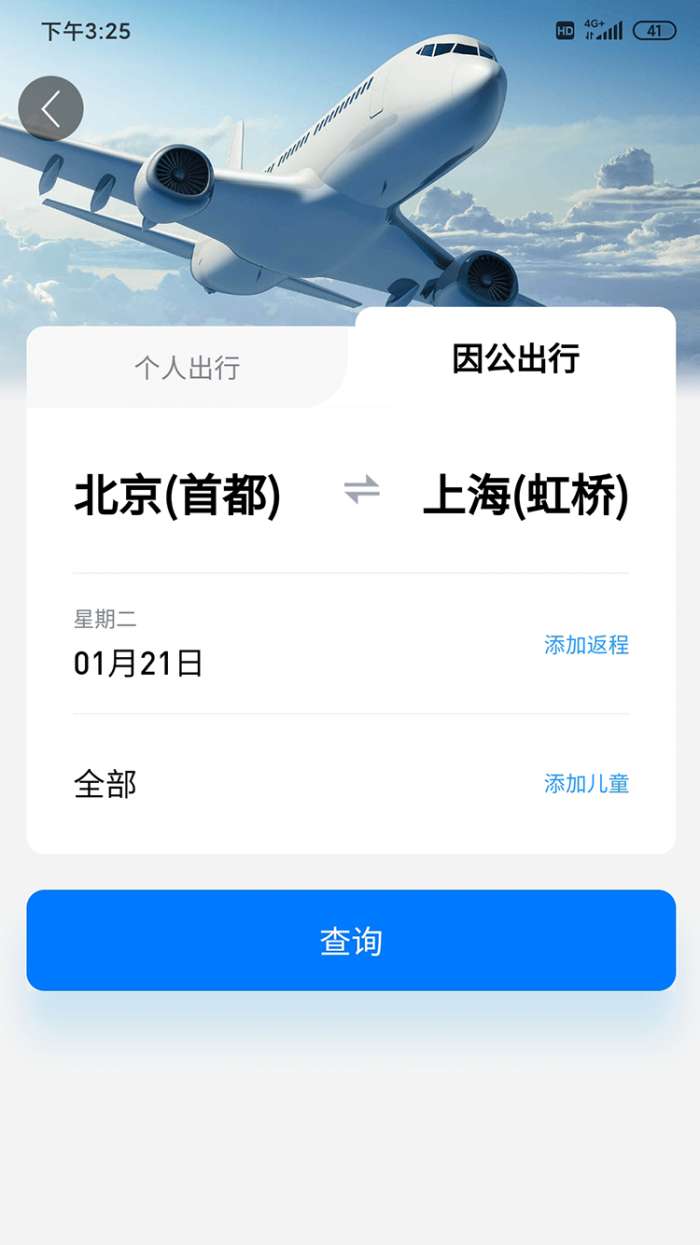
Task: Tap the 查询 search button
Action: coord(351,941)
